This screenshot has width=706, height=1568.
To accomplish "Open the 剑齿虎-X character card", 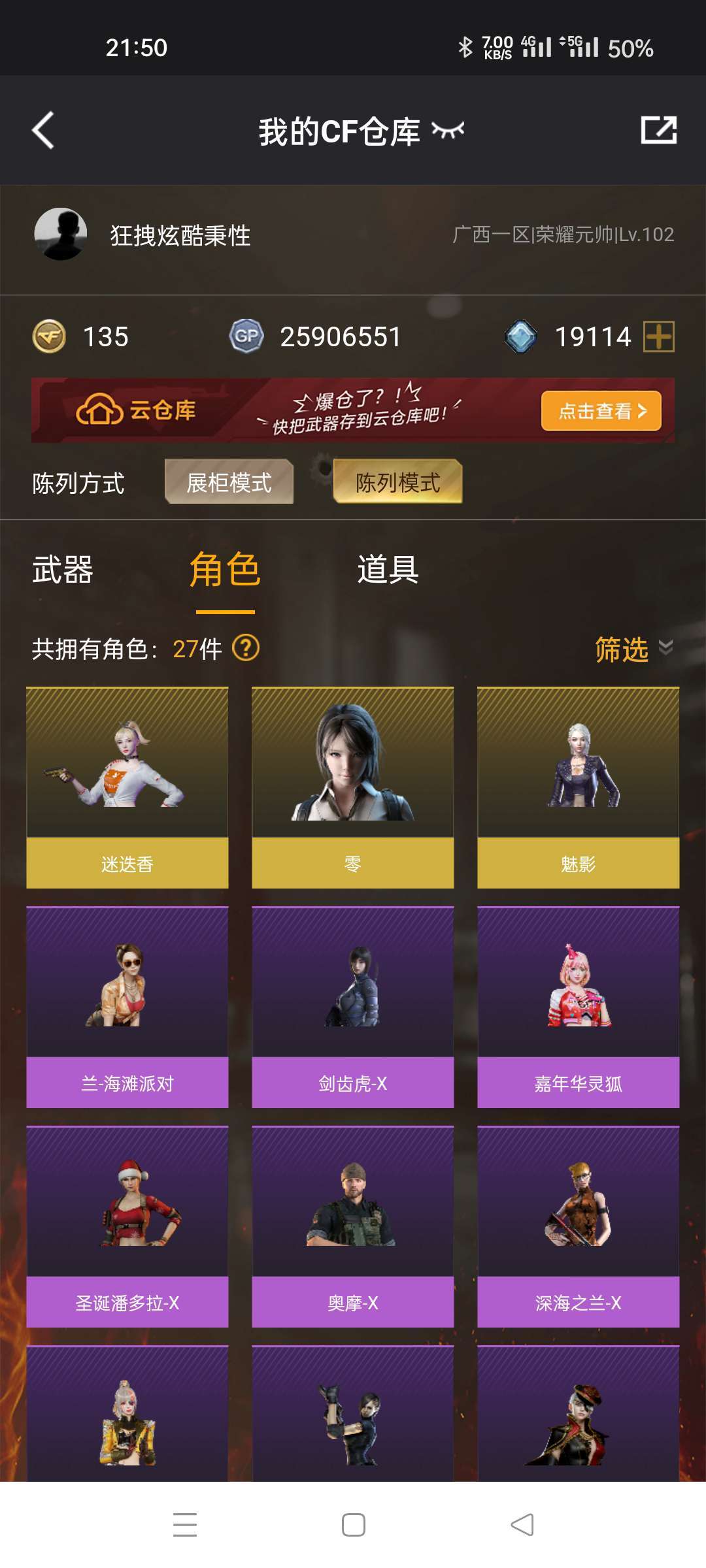I will [353, 1007].
